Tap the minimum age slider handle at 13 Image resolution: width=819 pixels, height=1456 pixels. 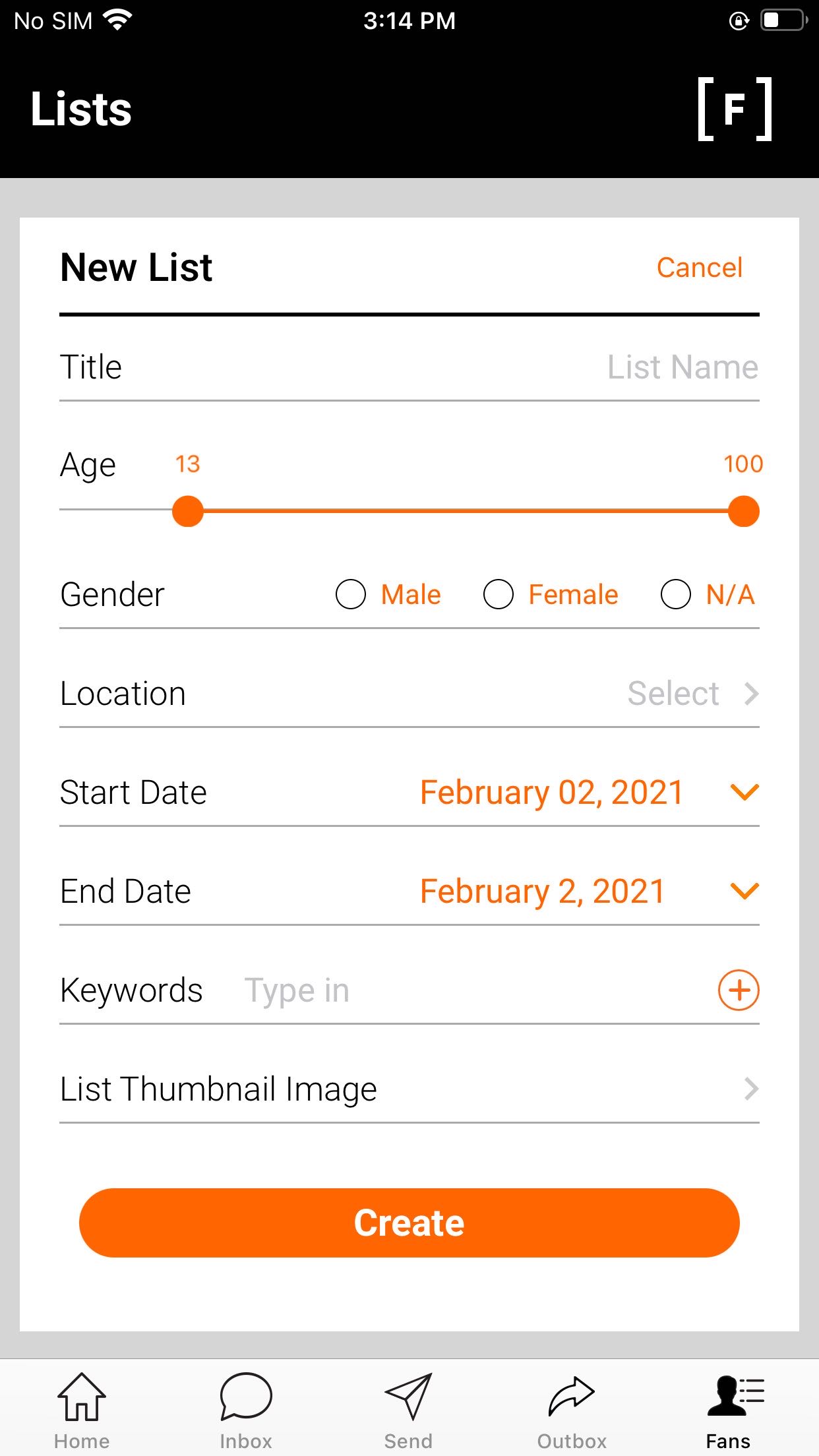click(x=188, y=512)
